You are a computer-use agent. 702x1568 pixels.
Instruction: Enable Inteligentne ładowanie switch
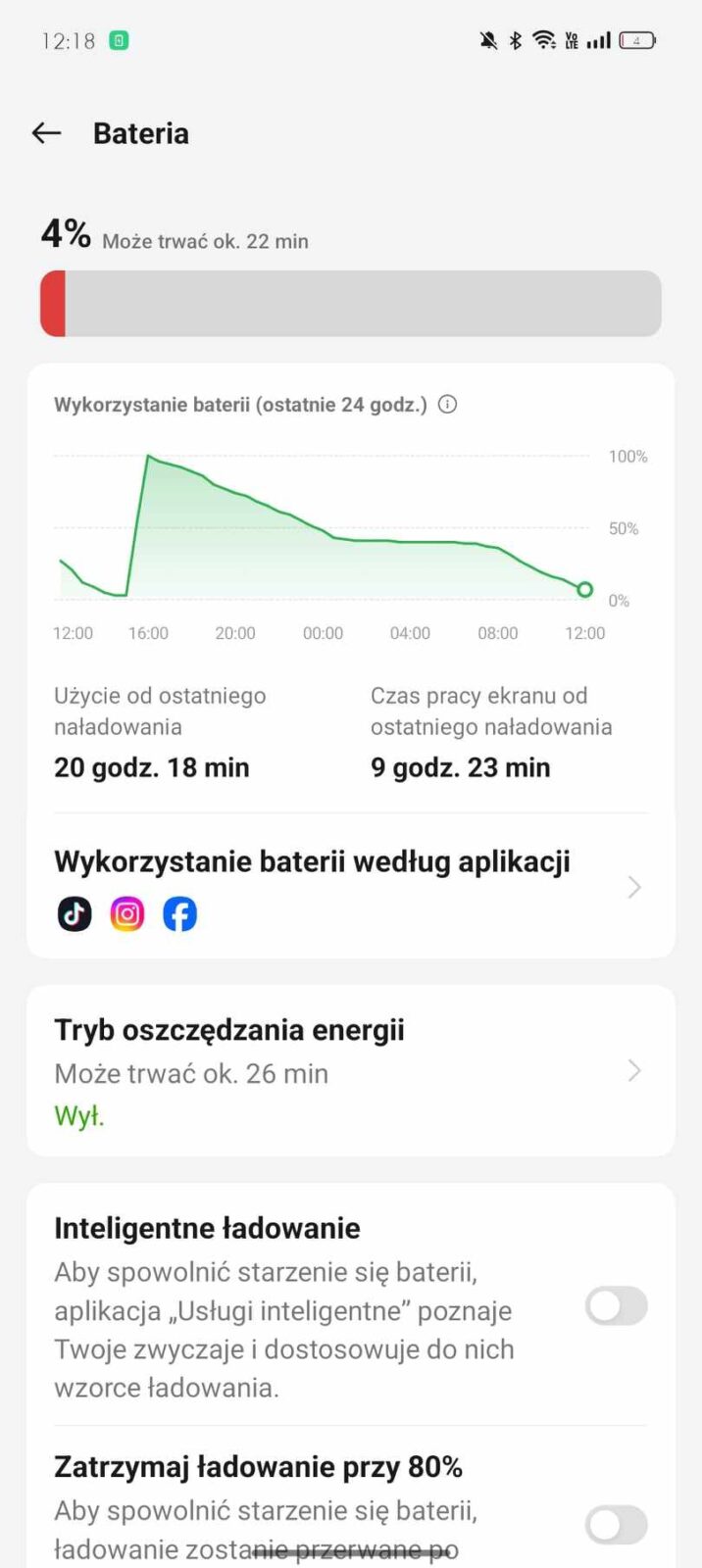pos(616,1305)
